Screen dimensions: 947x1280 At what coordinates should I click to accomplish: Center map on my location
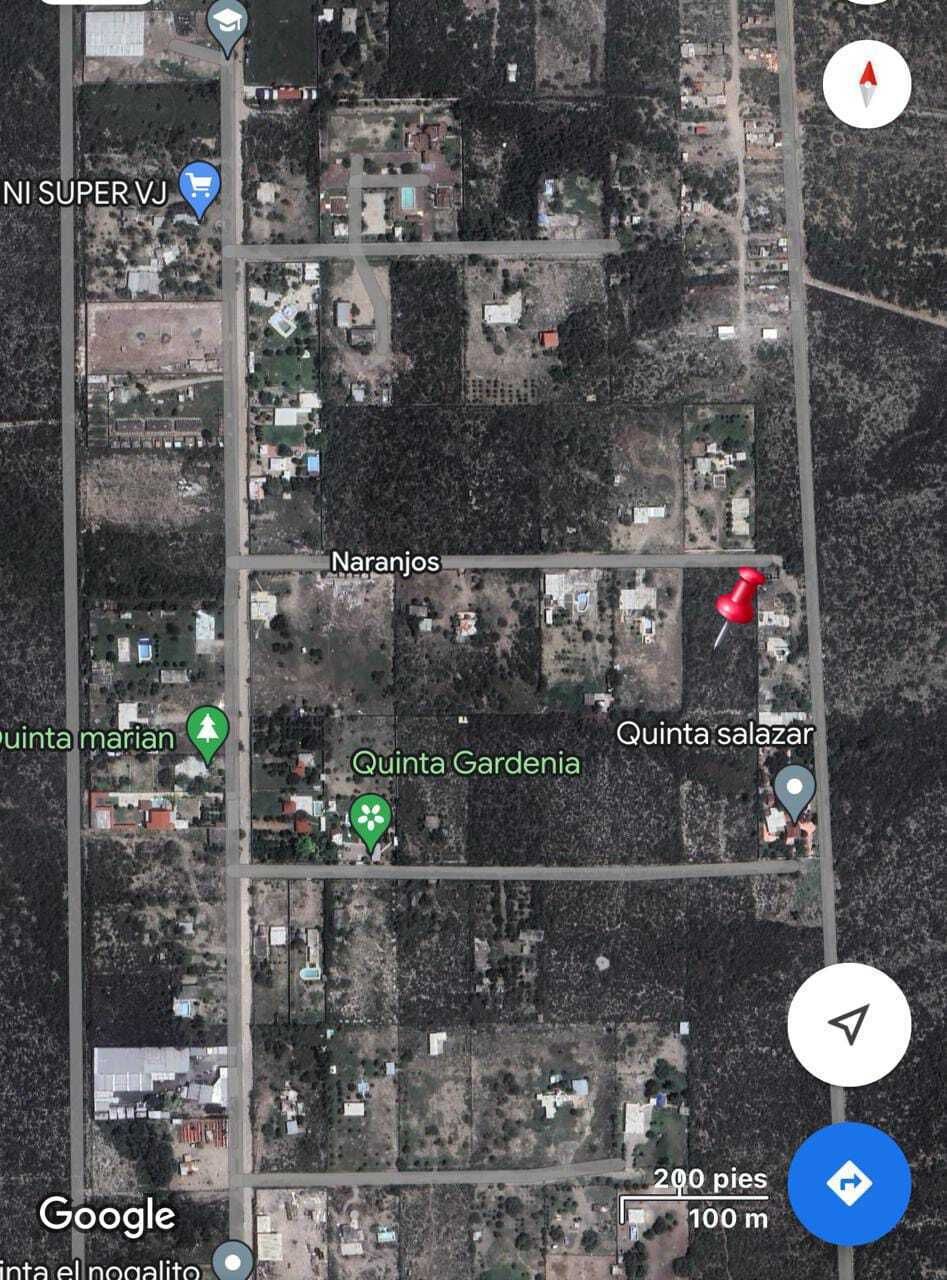(849, 1024)
